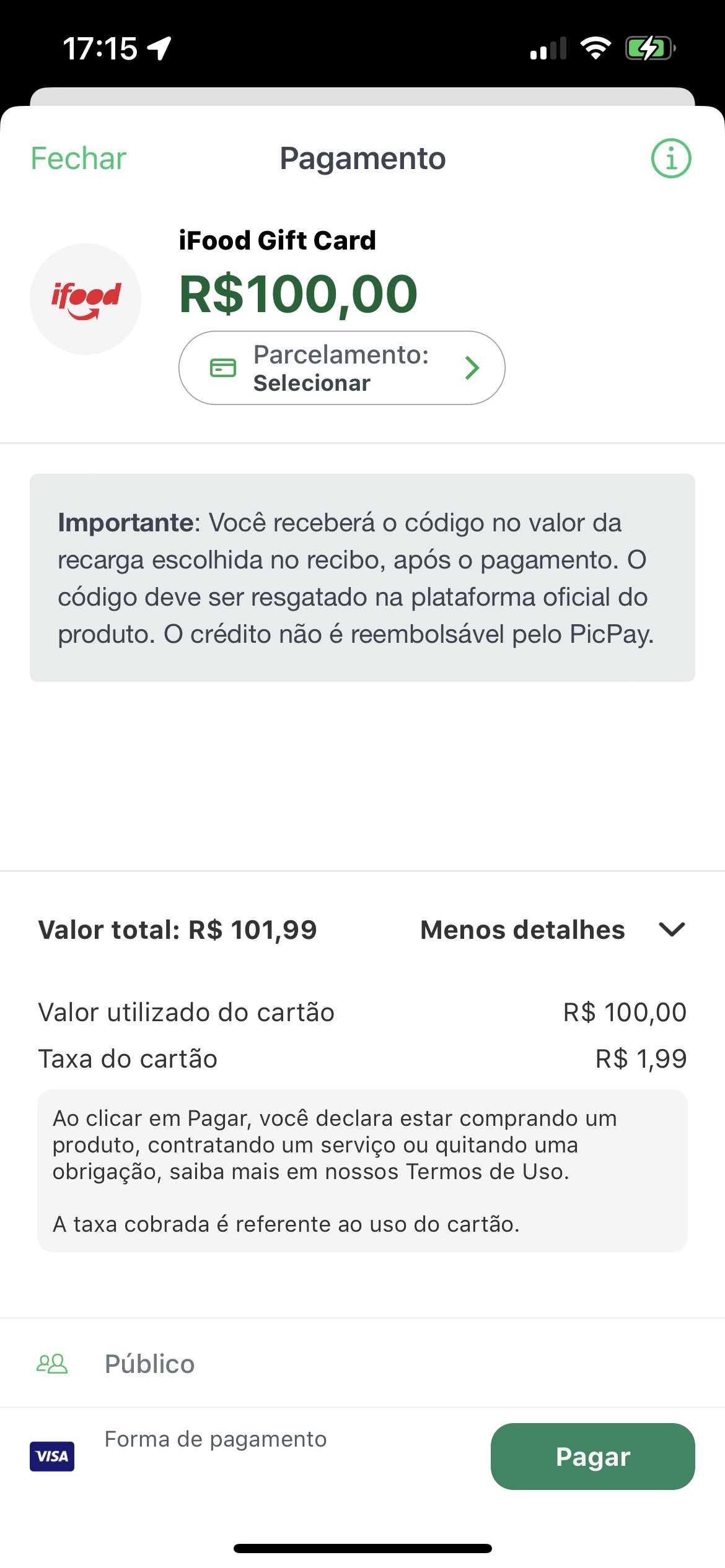
Task: Confirm purchase with Pagar button
Action: click(593, 1457)
